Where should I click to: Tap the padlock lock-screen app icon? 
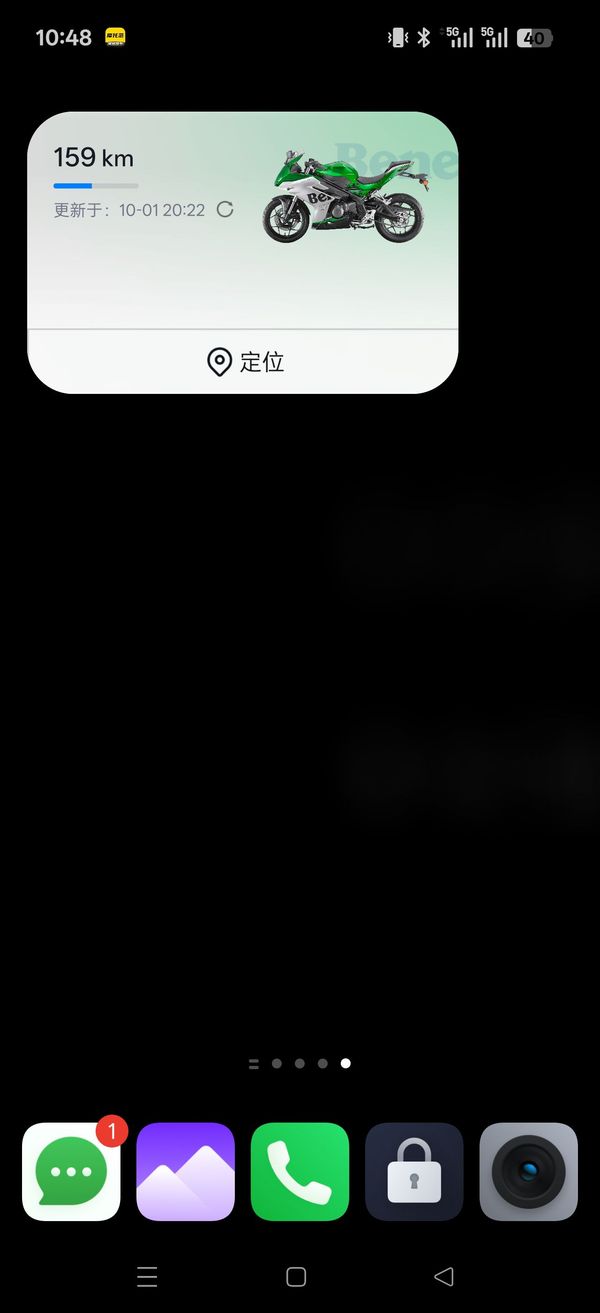pyautogui.click(x=414, y=1172)
